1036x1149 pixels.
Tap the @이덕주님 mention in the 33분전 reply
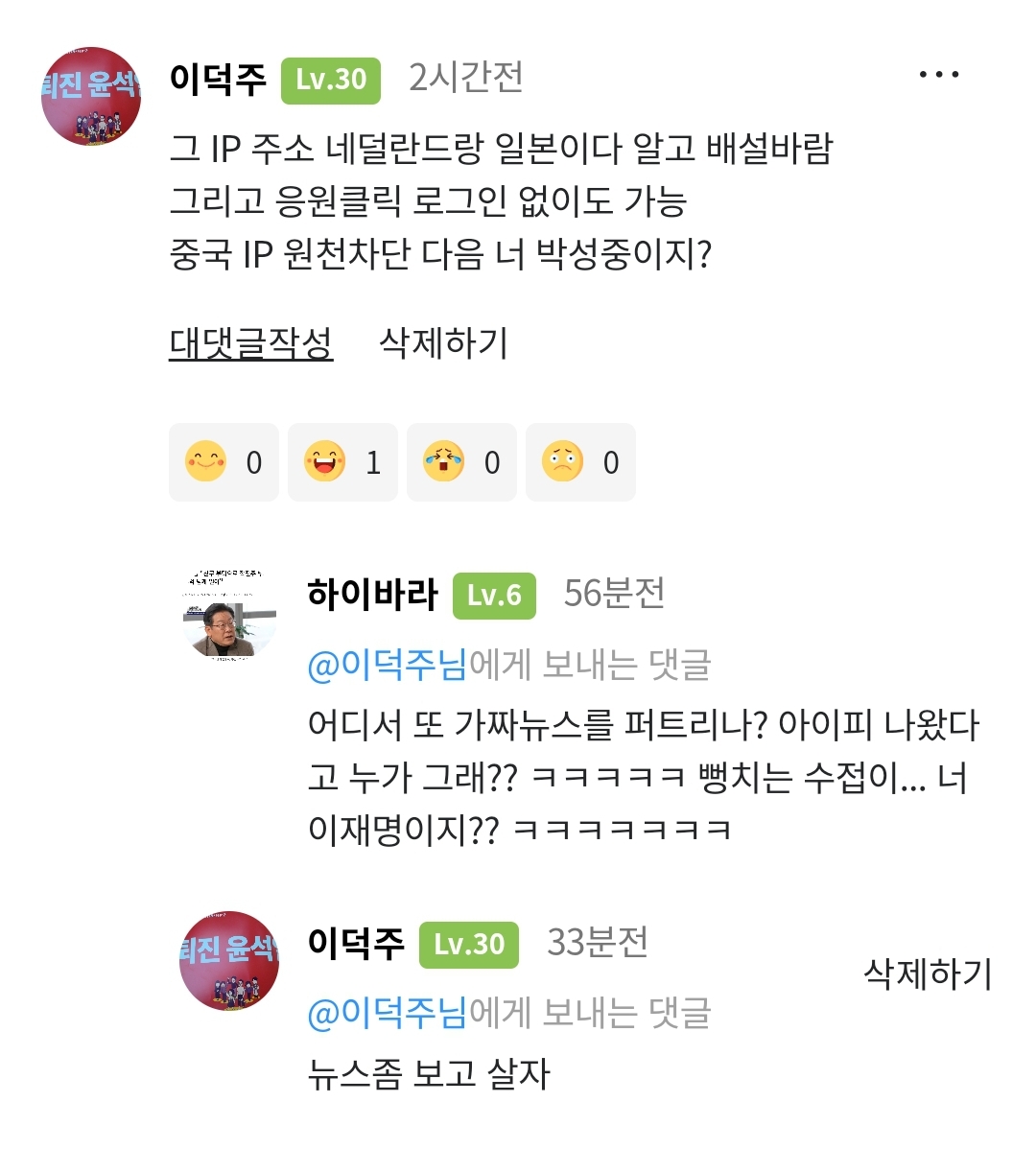[x=387, y=1012]
